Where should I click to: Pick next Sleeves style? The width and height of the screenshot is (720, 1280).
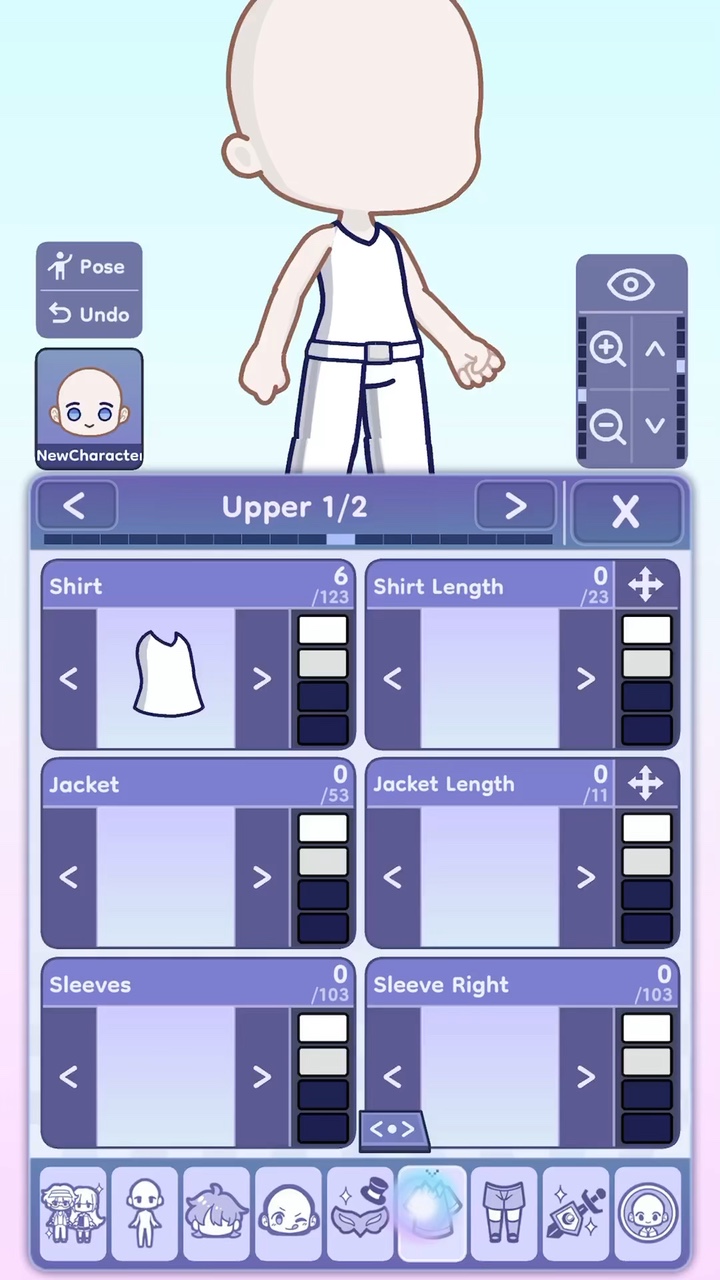pyautogui.click(x=262, y=1077)
